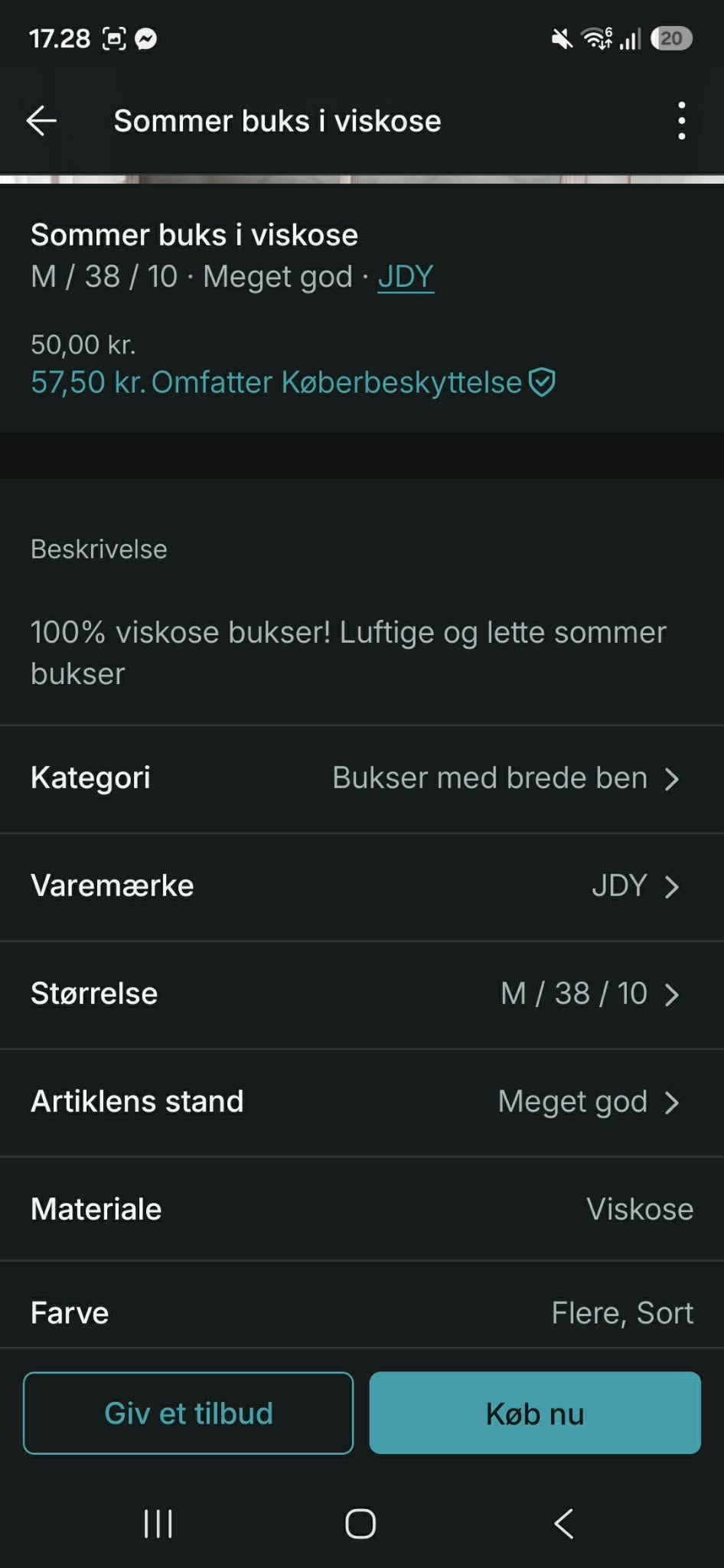
Task: Open the three-dot overflow menu
Action: 681,121
